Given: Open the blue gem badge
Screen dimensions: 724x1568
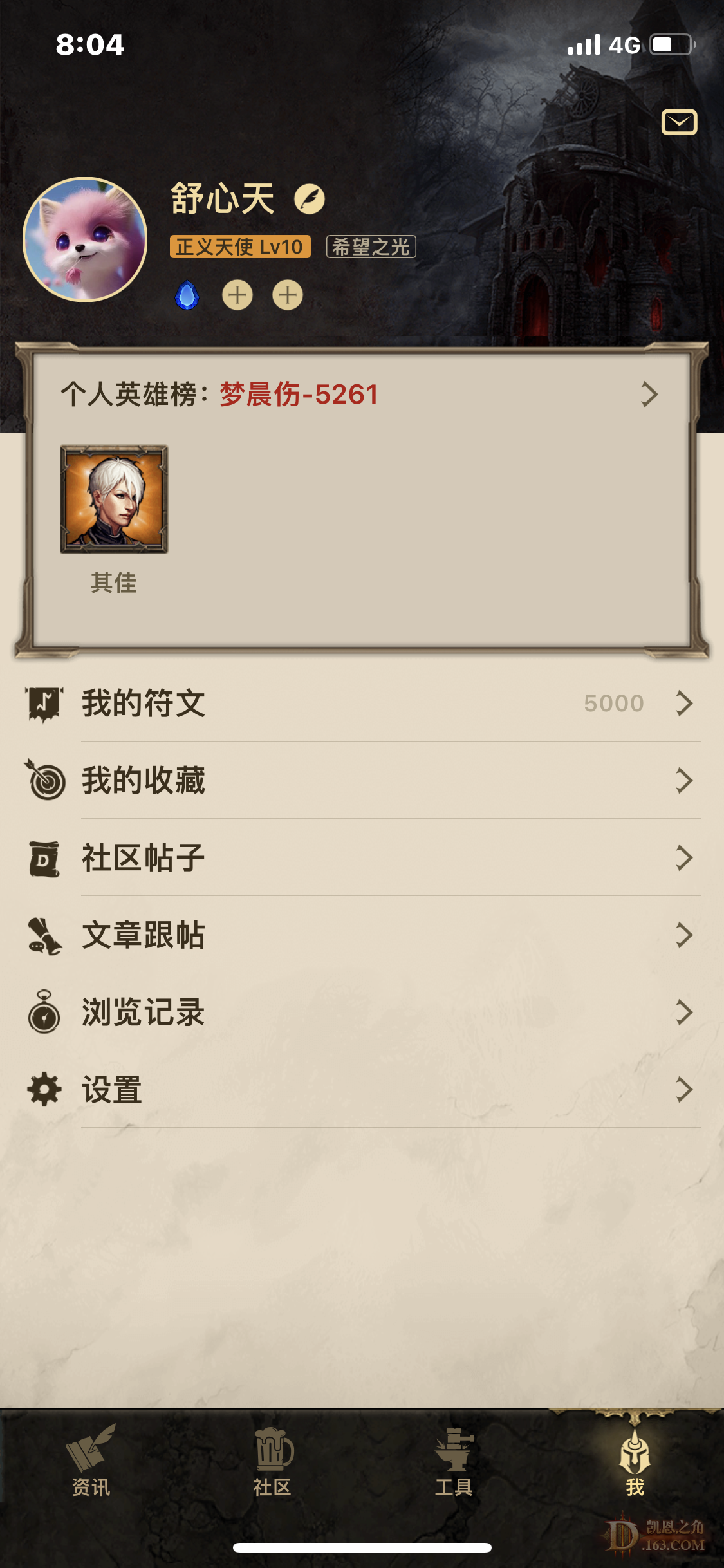Looking at the screenshot, I should [187, 295].
